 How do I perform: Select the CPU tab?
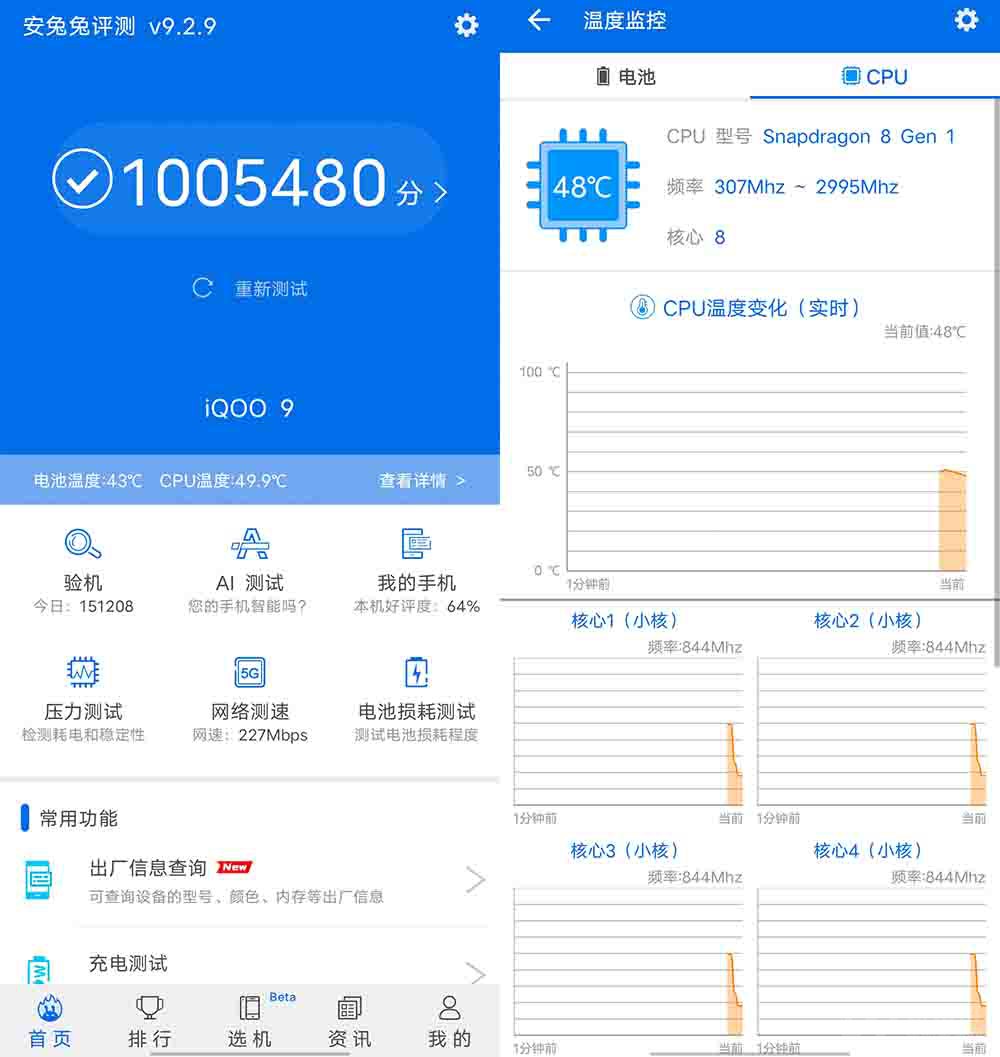874,77
